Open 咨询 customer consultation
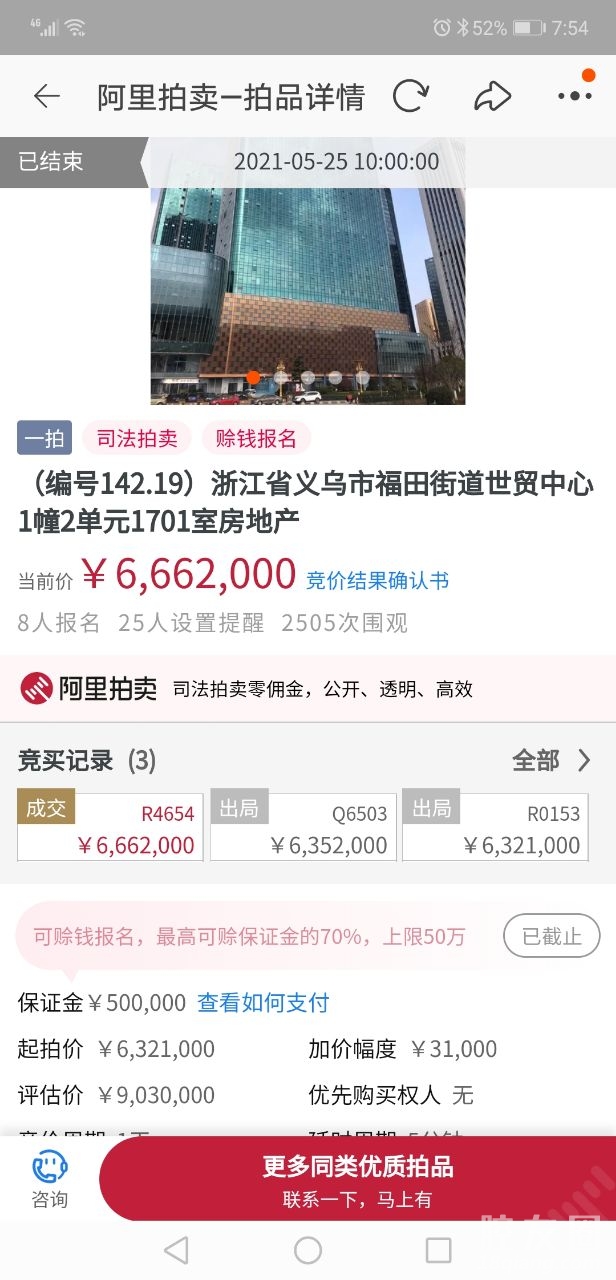The height and width of the screenshot is (1280, 616). point(49,1179)
